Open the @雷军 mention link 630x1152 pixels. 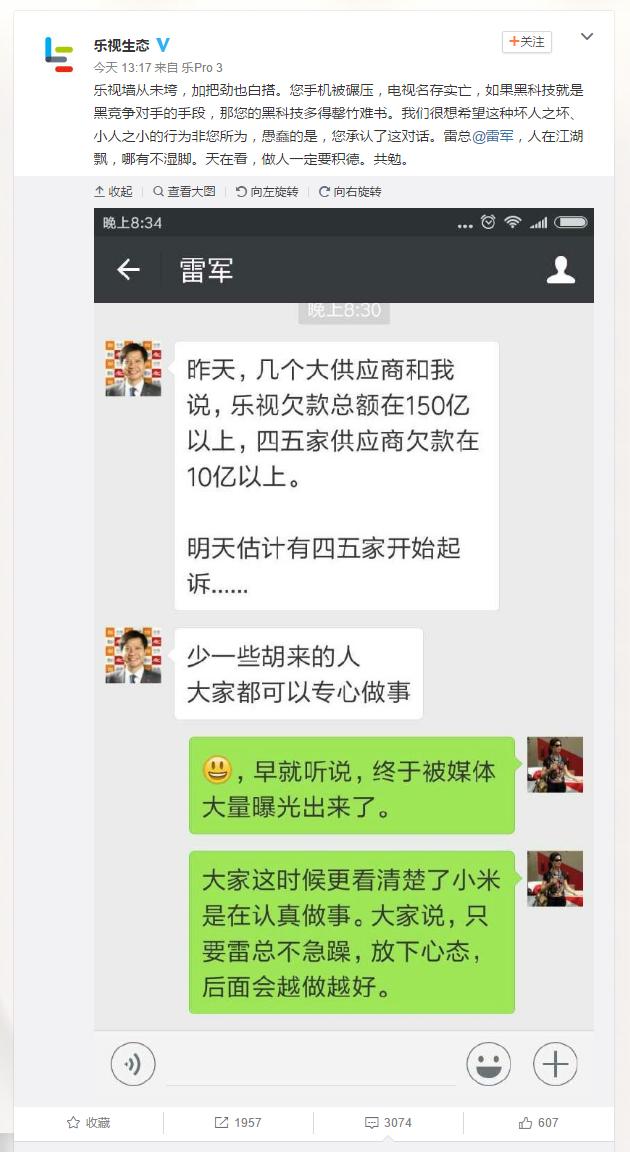[492, 135]
